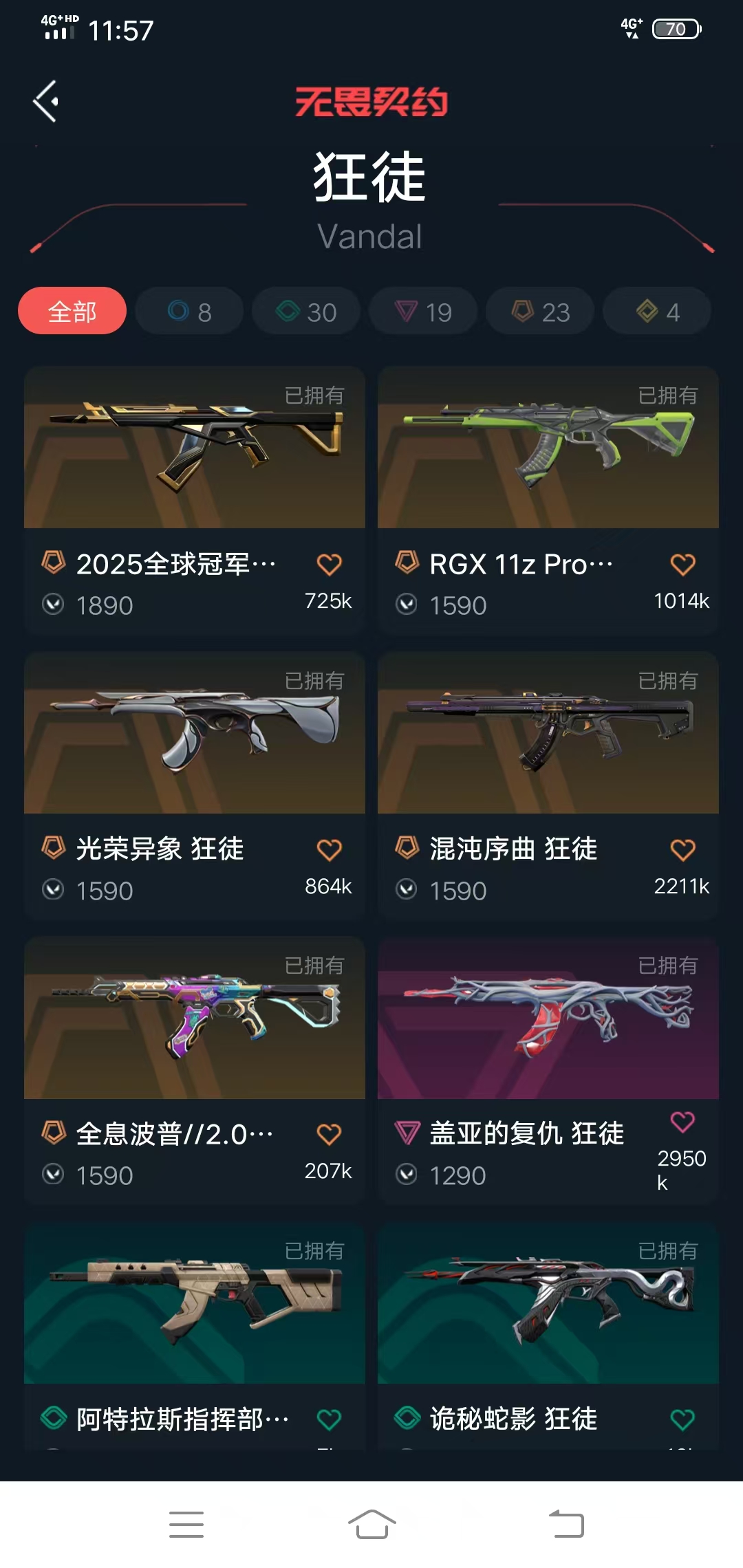743x1568 pixels.
Task: Tap the system home button
Action: pyautogui.click(x=371, y=1524)
